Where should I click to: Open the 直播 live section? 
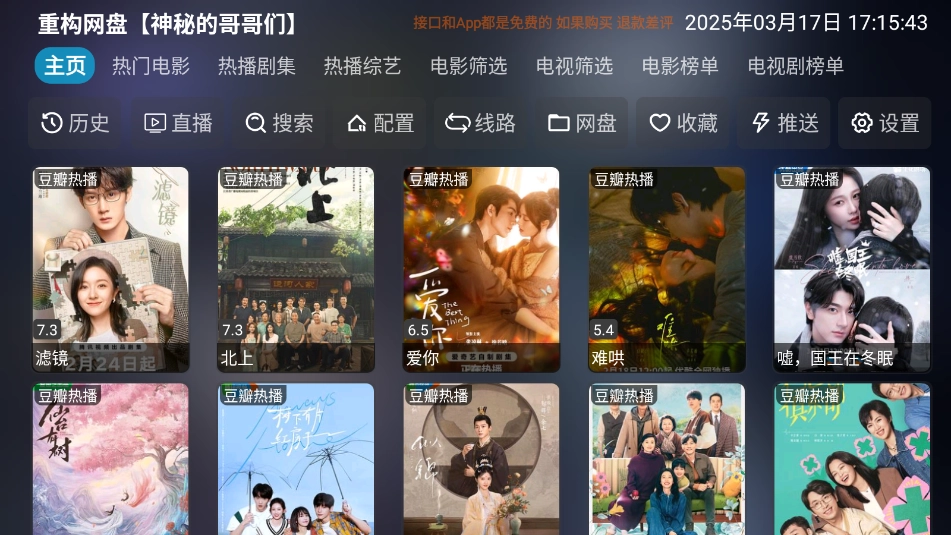[x=178, y=123]
